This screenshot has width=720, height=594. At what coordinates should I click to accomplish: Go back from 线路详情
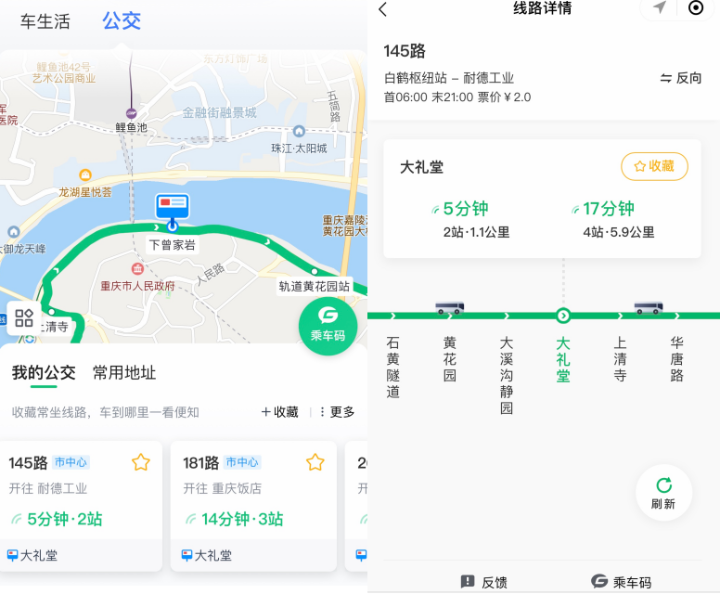tap(383, 10)
